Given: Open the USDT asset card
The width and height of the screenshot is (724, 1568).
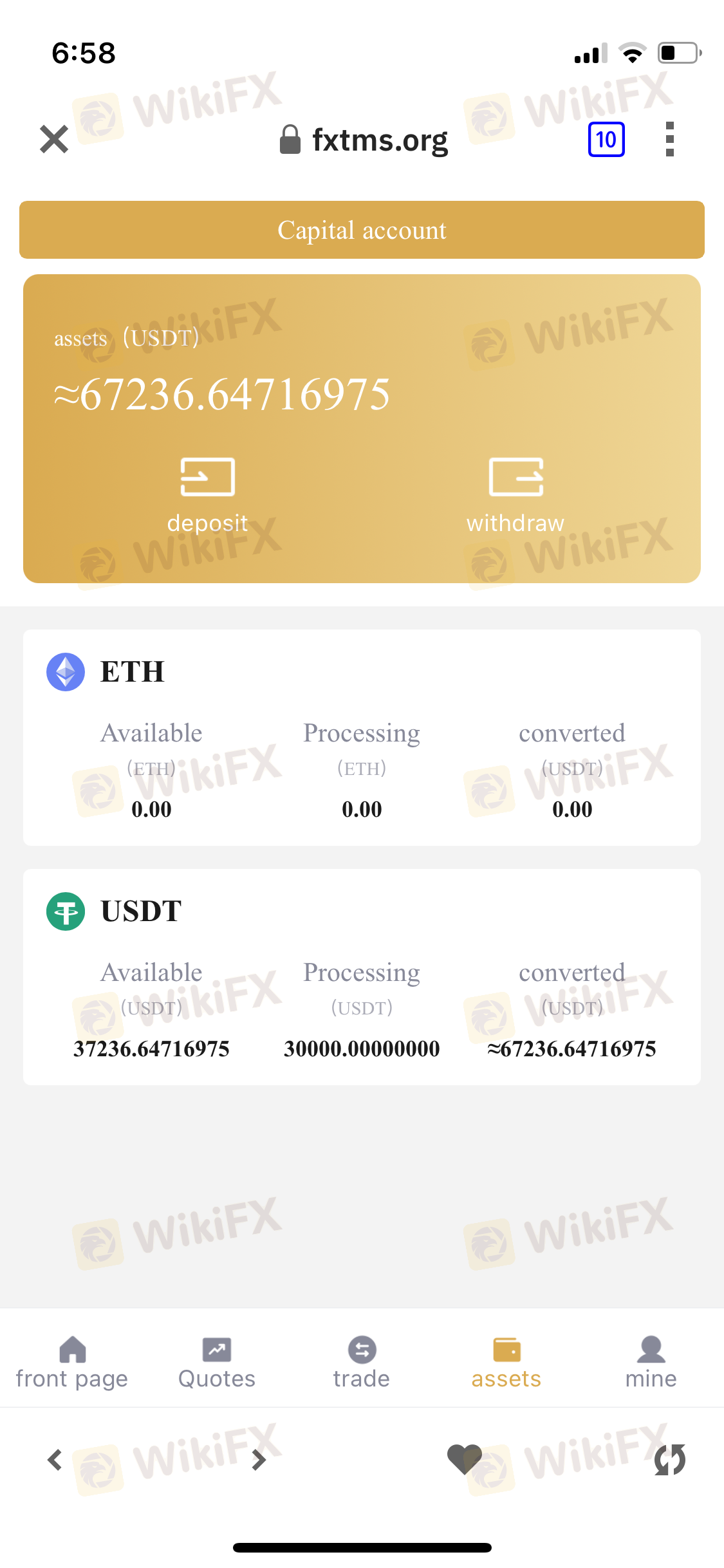Looking at the screenshot, I should tap(362, 977).
